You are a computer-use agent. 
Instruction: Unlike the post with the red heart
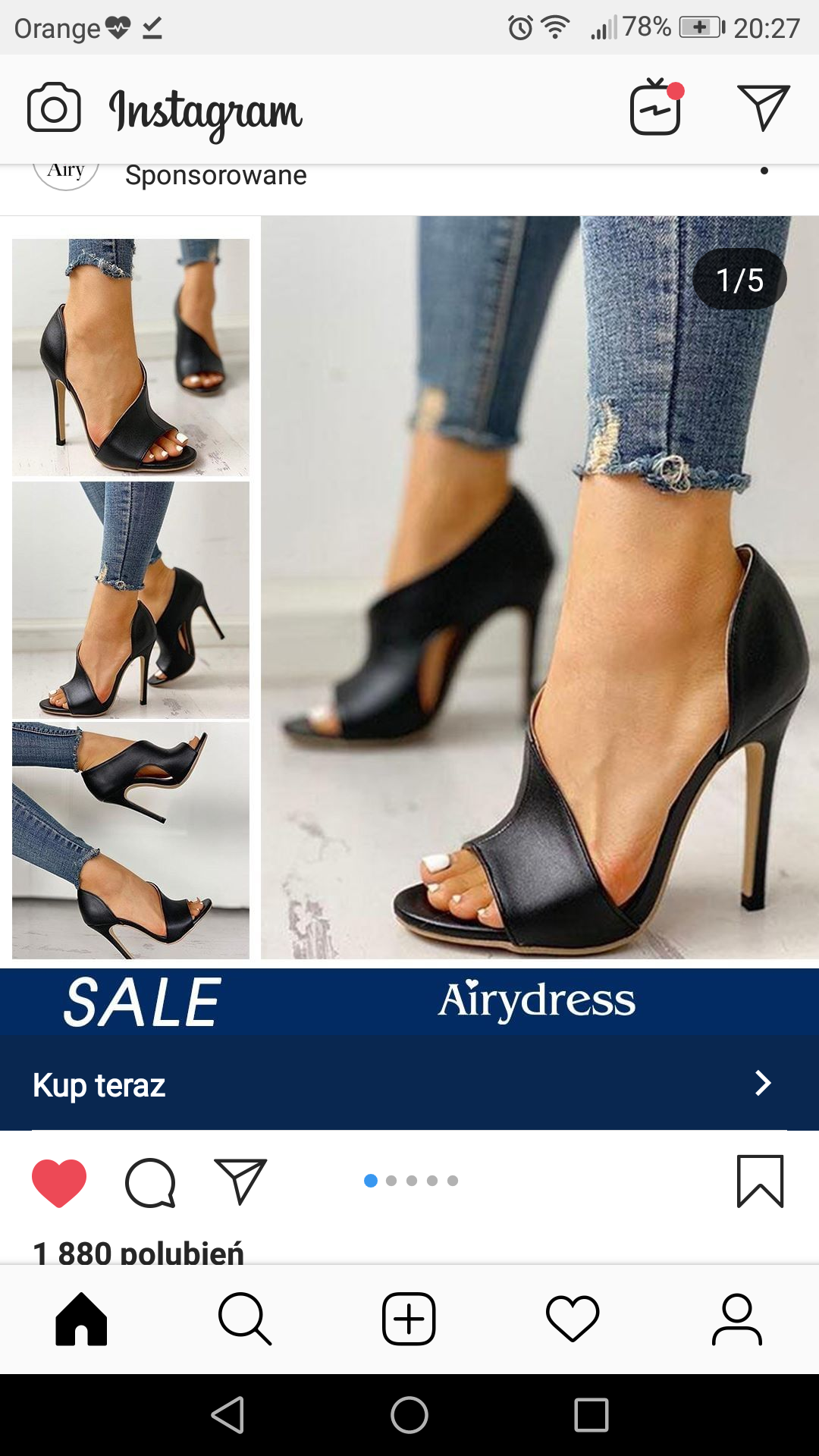tap(59, 1182)
